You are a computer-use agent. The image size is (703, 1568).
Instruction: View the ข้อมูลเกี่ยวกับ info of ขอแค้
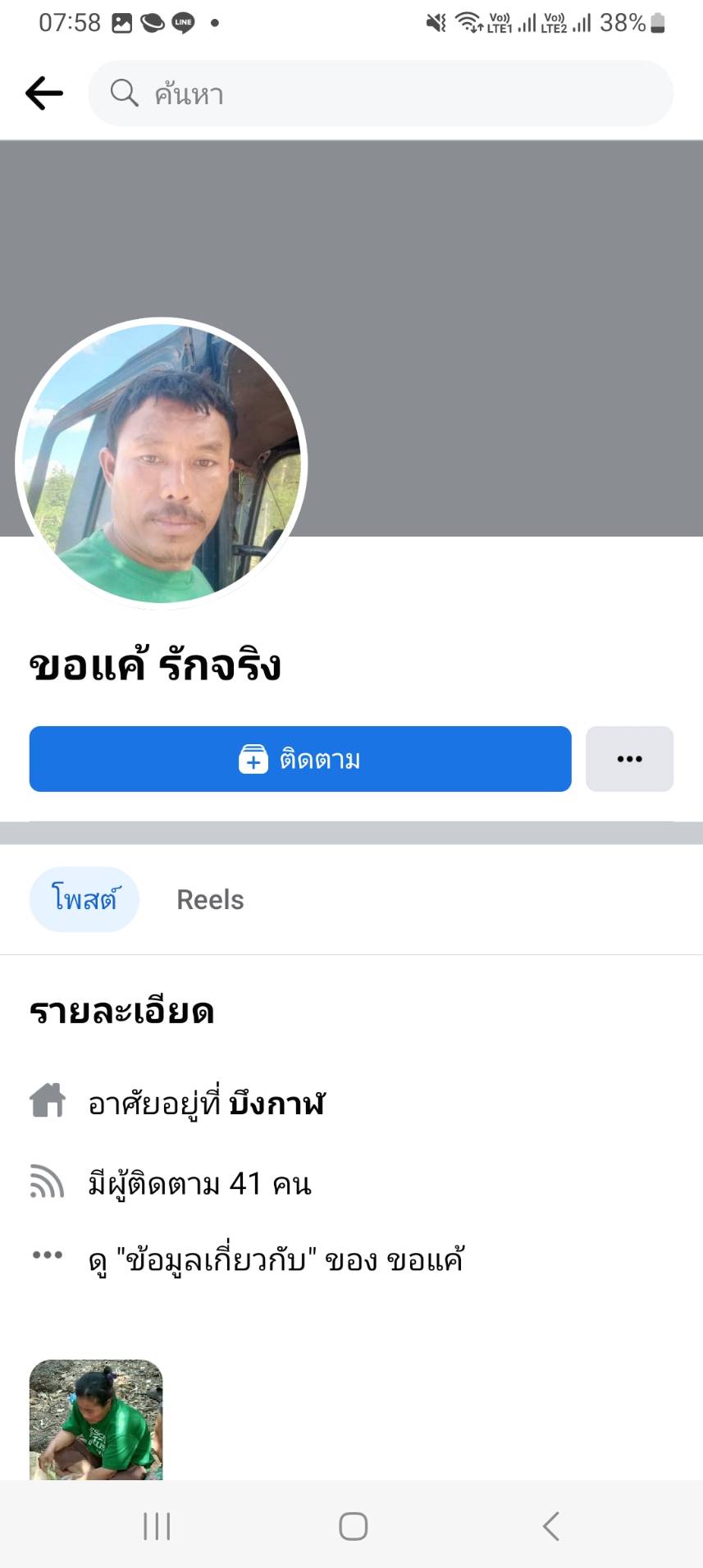(276, 1259)
